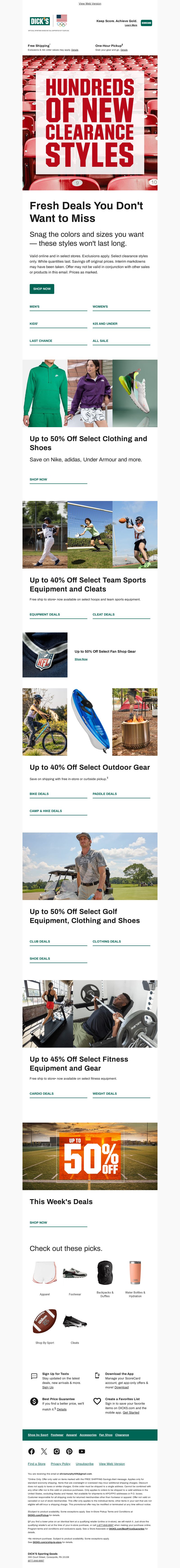Open CAMP & HIKE DEALS
The height and width of the screenshot is (1568, 180).
pos(46,811)
